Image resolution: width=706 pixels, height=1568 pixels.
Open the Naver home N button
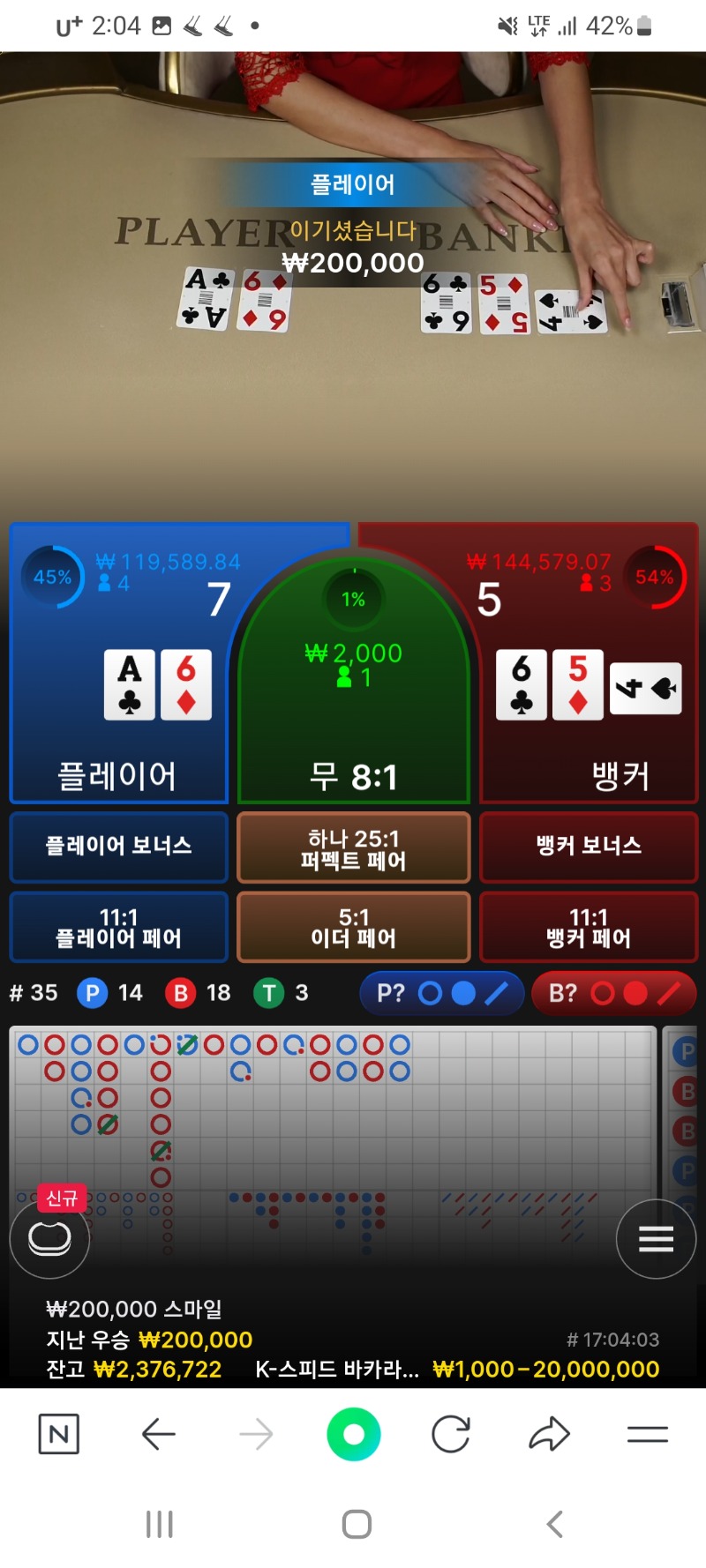tap(59, 1434)
